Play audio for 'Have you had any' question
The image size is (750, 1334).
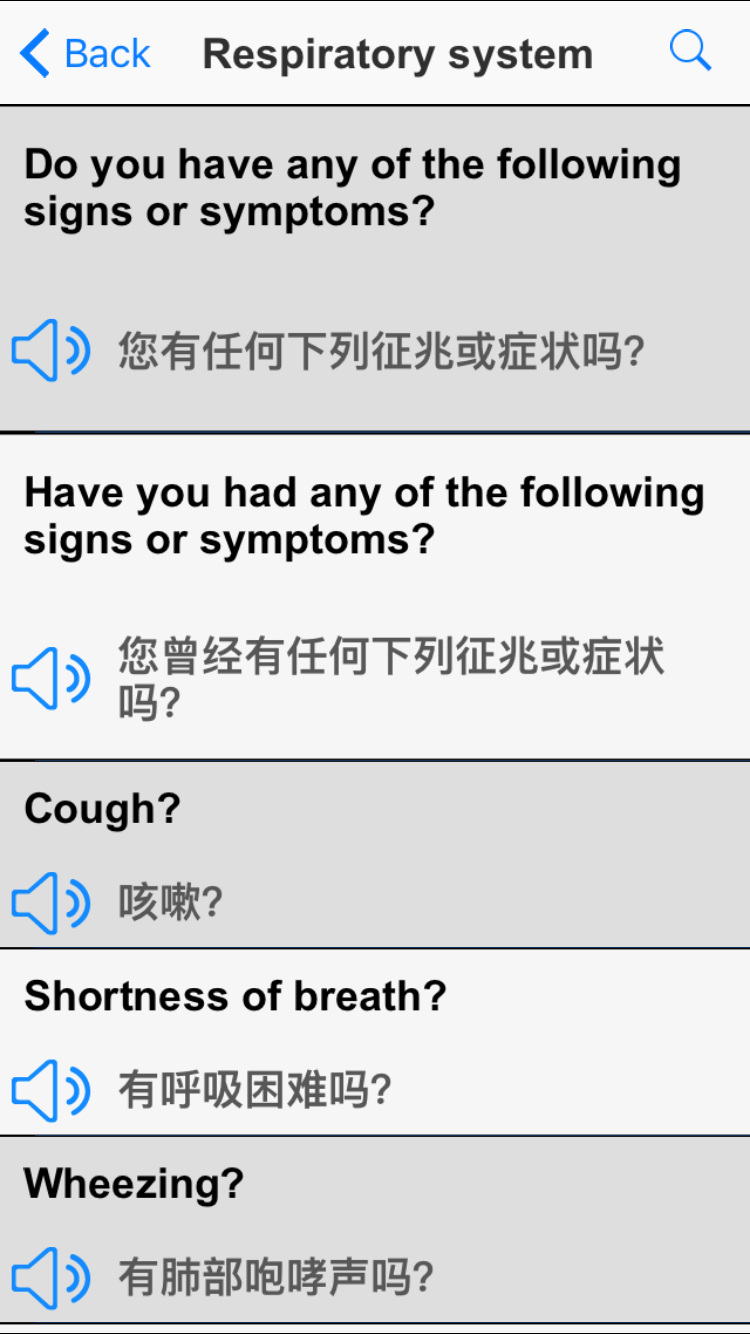(x=51, y=679)
